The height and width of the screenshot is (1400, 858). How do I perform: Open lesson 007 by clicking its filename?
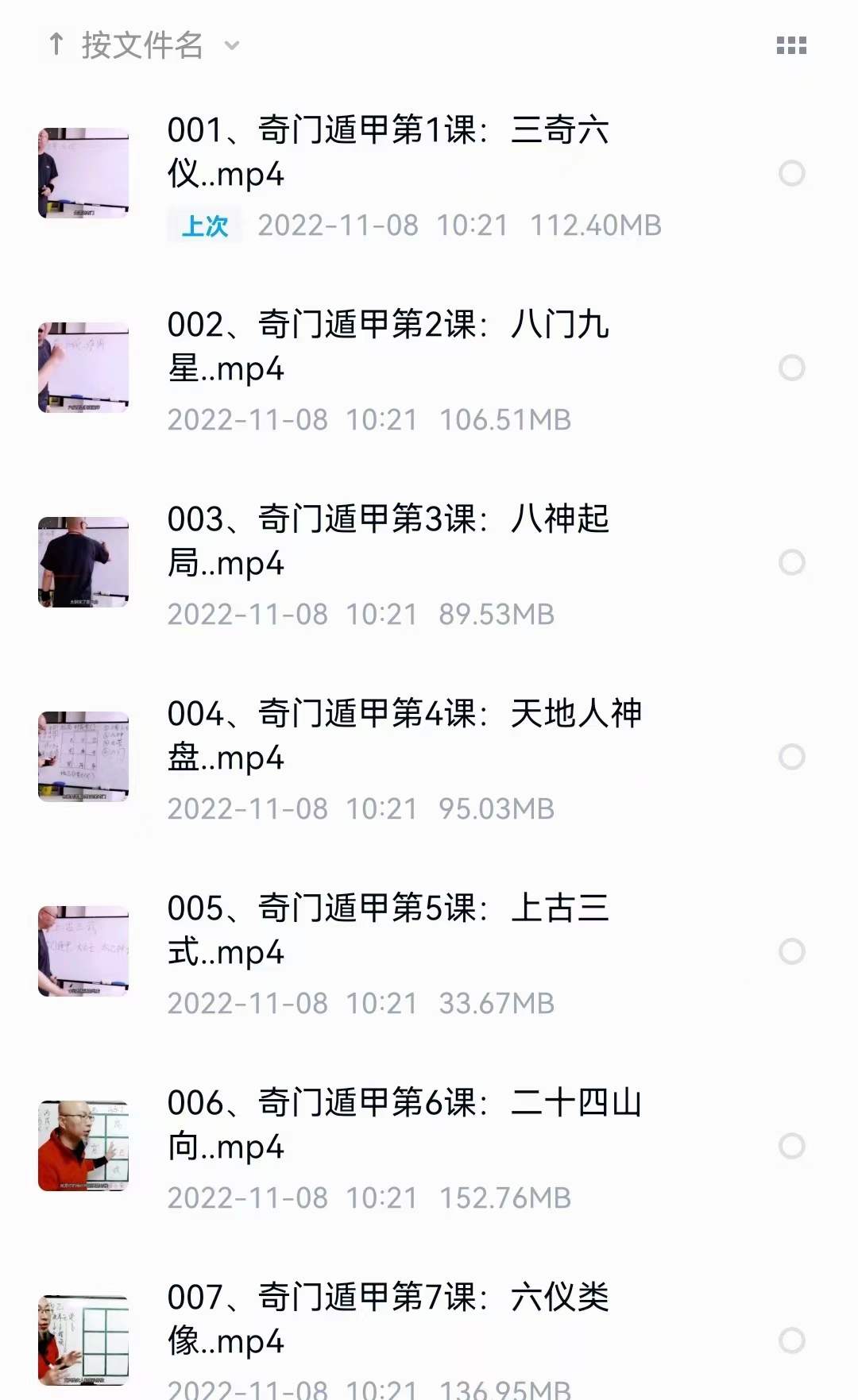(389, 1320)
